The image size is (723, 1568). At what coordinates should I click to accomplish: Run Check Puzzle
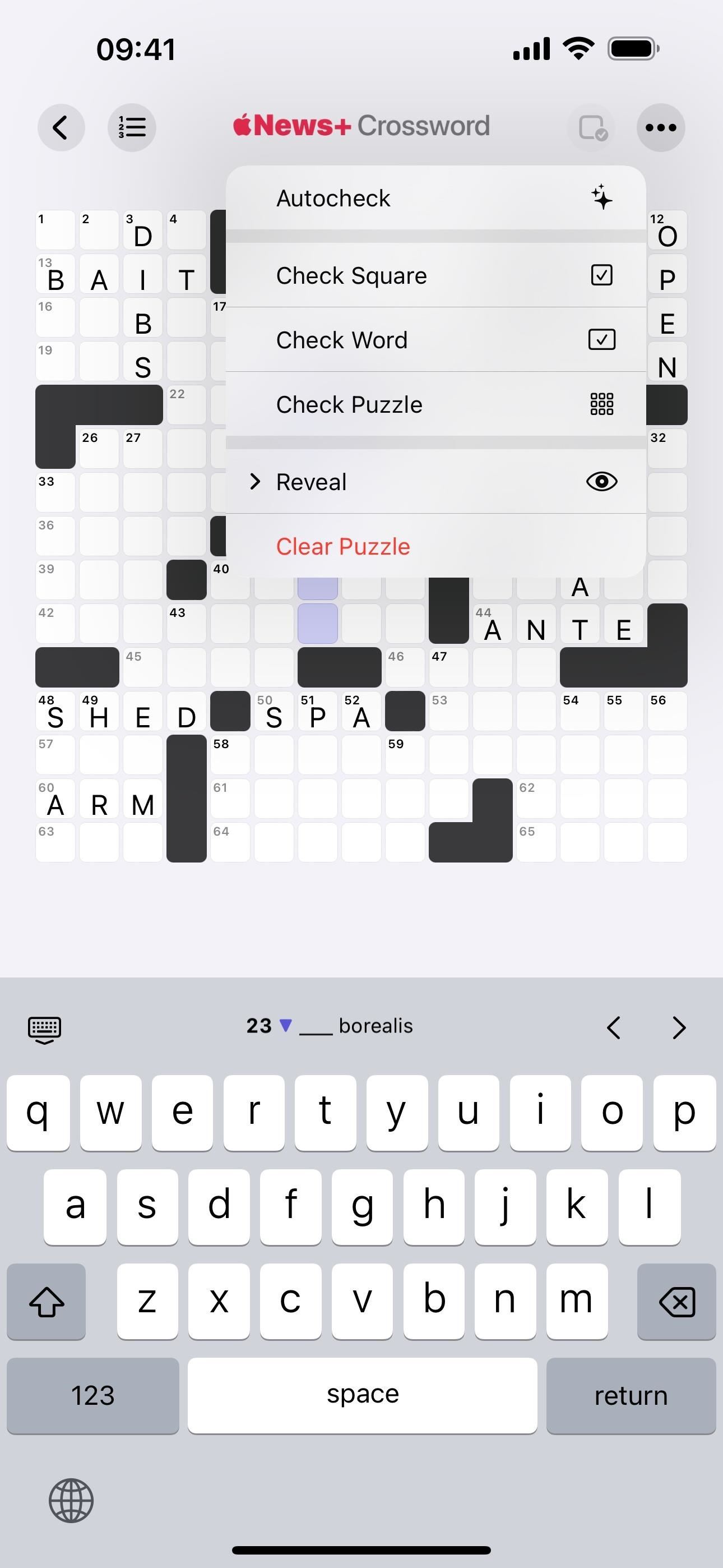tap(435, 404)
